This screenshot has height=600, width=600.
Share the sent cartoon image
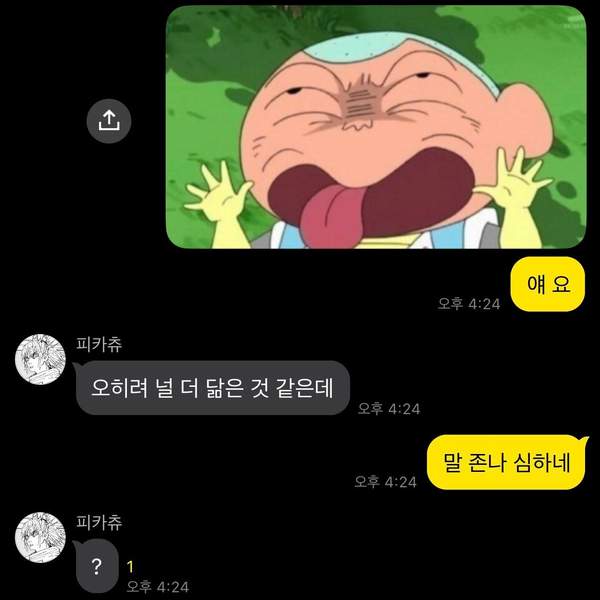(109, 120)
